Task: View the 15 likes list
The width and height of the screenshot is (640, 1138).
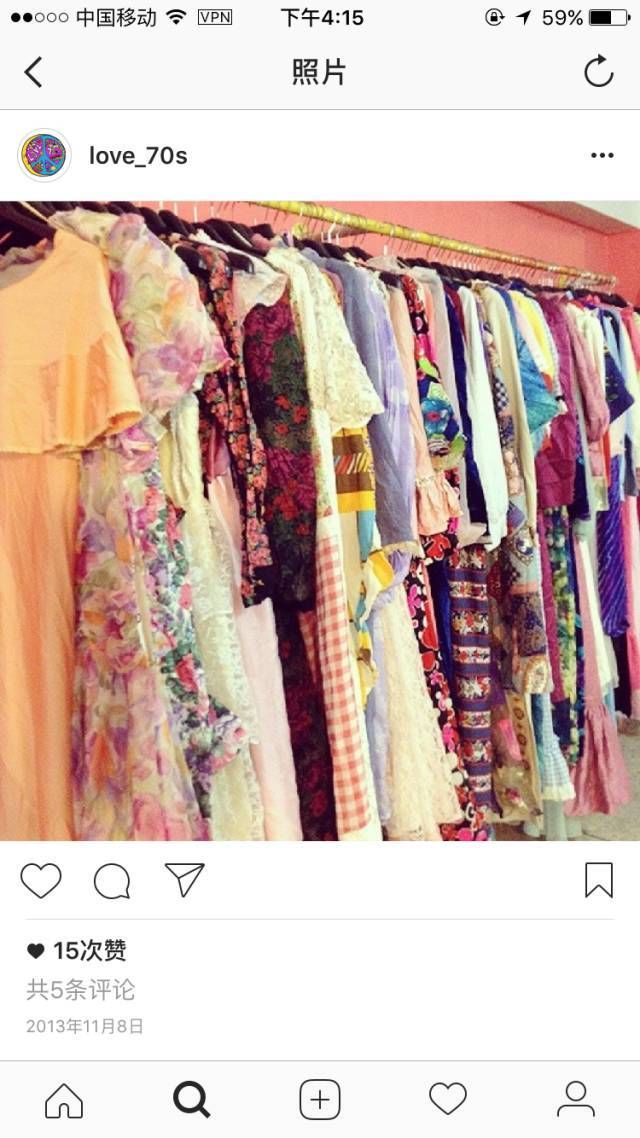Action: point(89,950)
